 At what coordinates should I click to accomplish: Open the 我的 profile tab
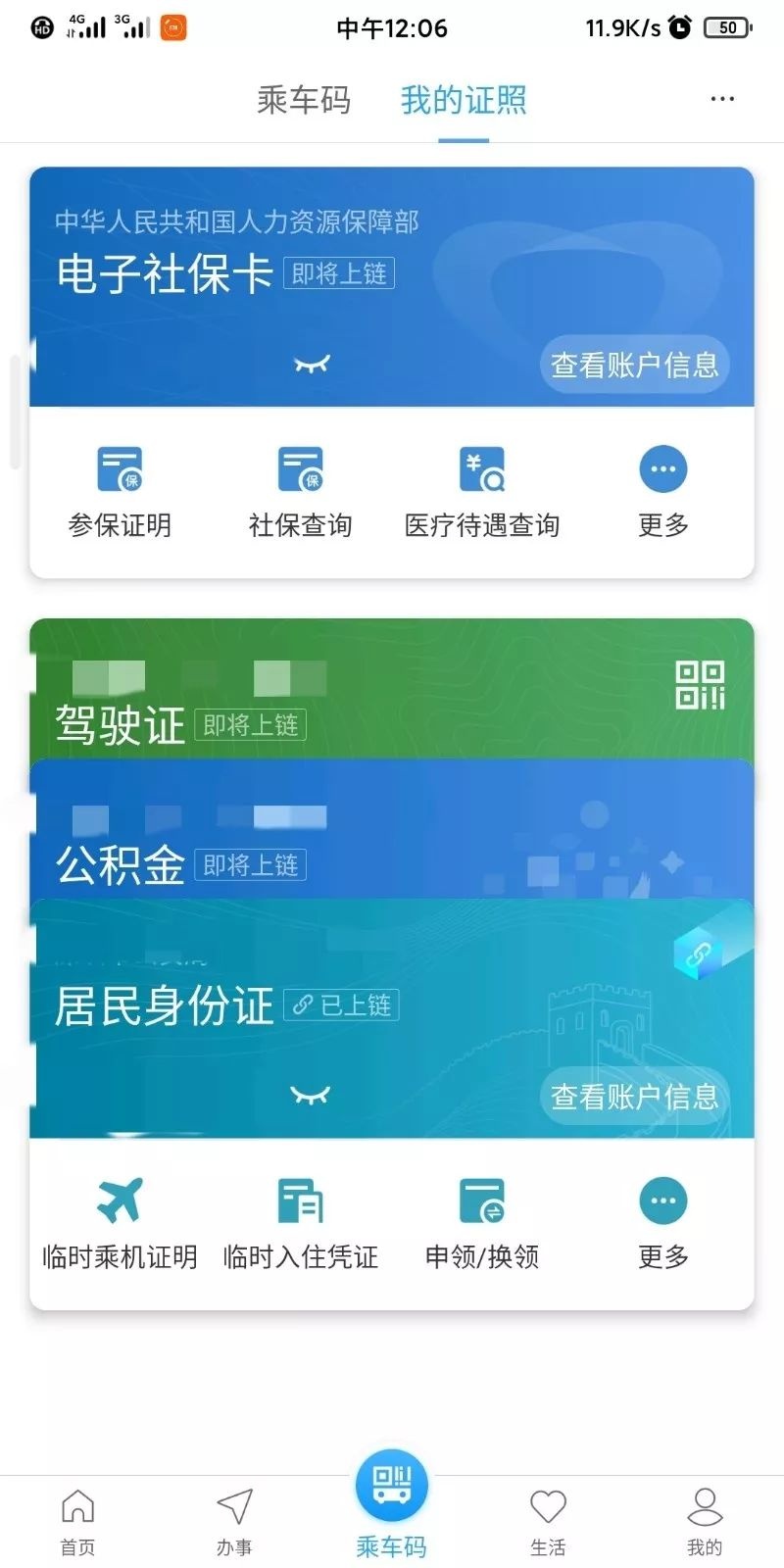click(x=704, y=1522)
